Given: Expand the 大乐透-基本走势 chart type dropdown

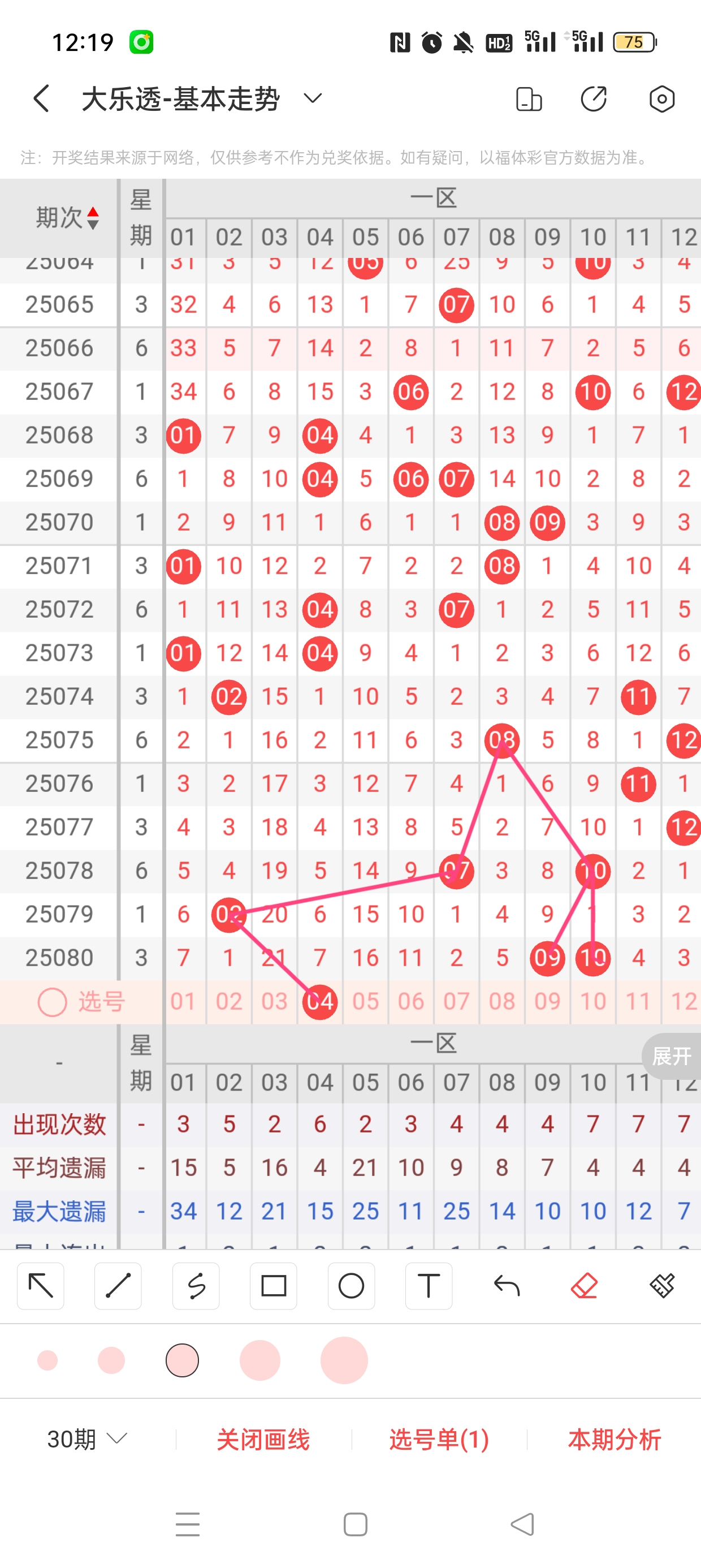Looking at the screenshot, I should (313, 98).
